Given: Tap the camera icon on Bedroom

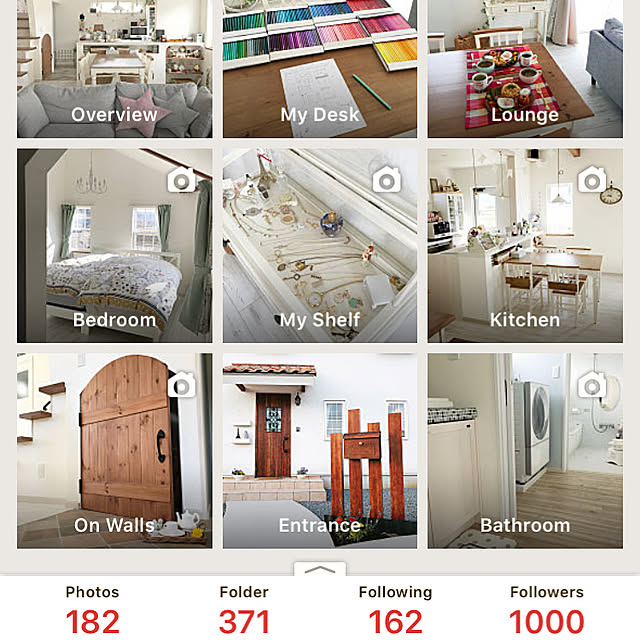Looking at the screenshot, I should point(181,180).
